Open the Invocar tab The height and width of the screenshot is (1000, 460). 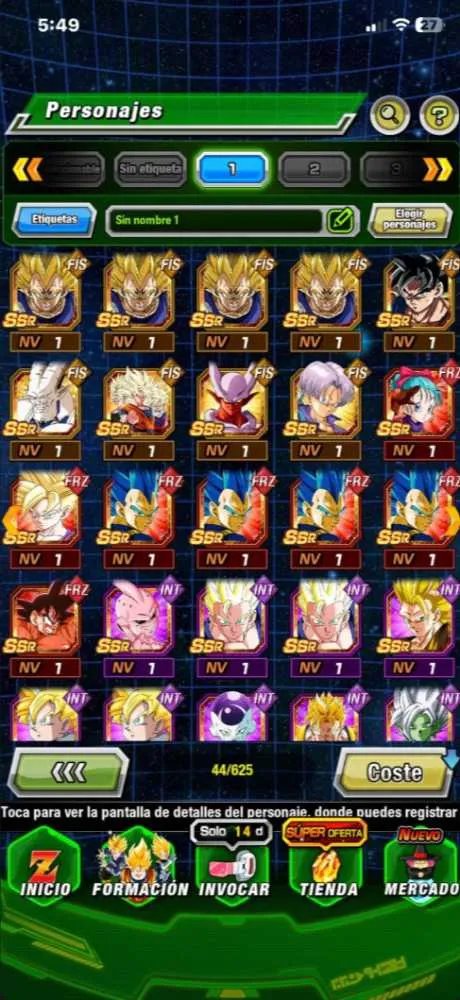pyautogui.click(x=234, y=865)
